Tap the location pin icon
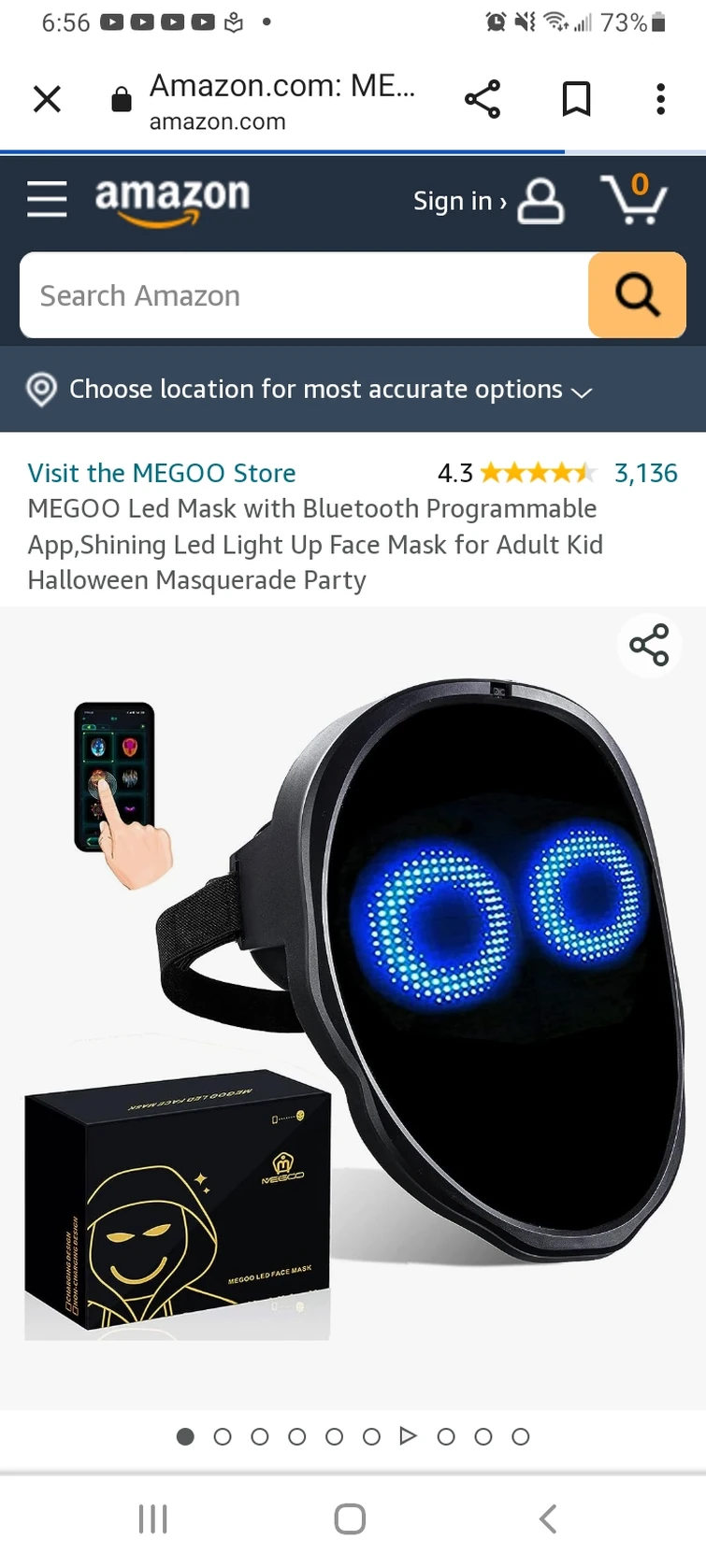This screenshot has width=706, height=1568. point(40,390)
